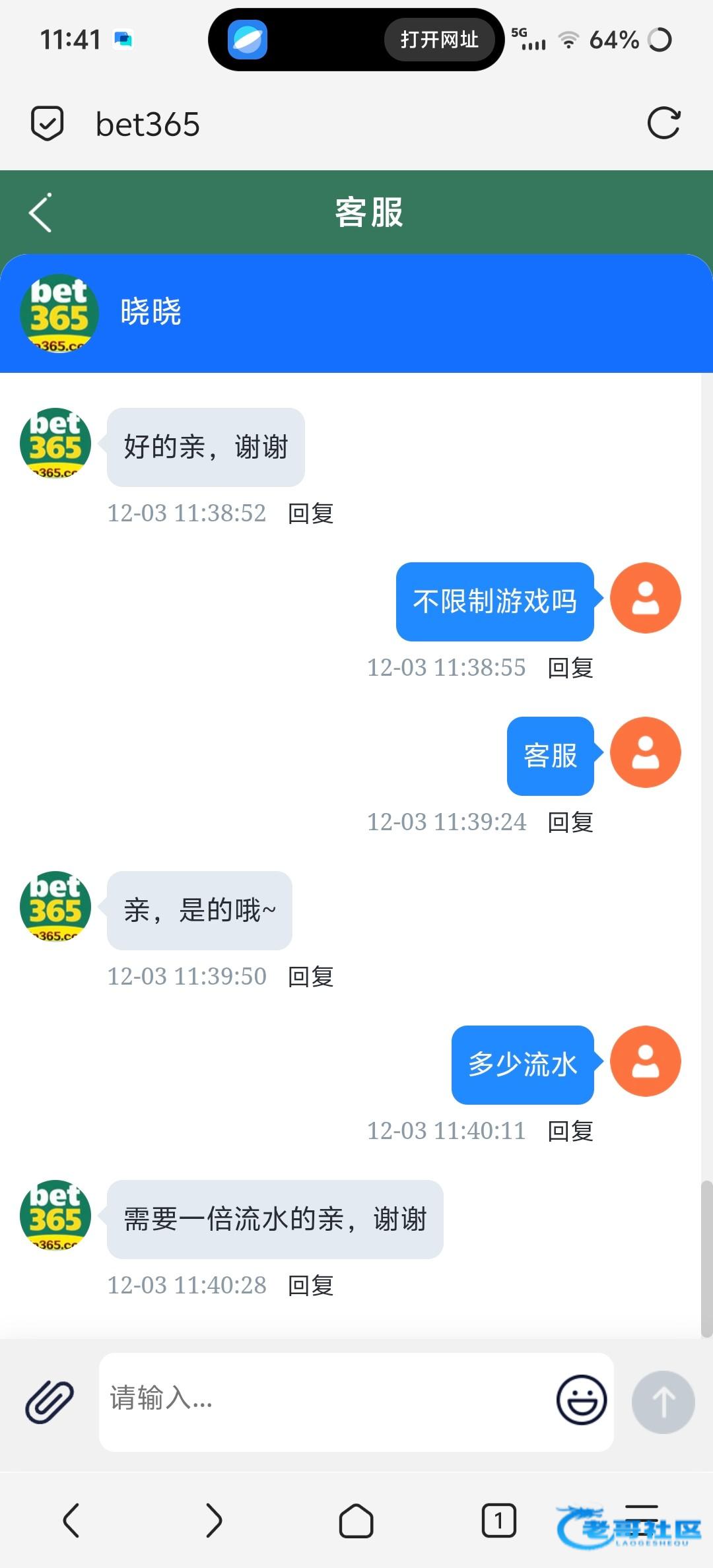This screenshot has height=1568, width=713.
Task: Open the emoji picker
Action: click(x=582, y=1400)
